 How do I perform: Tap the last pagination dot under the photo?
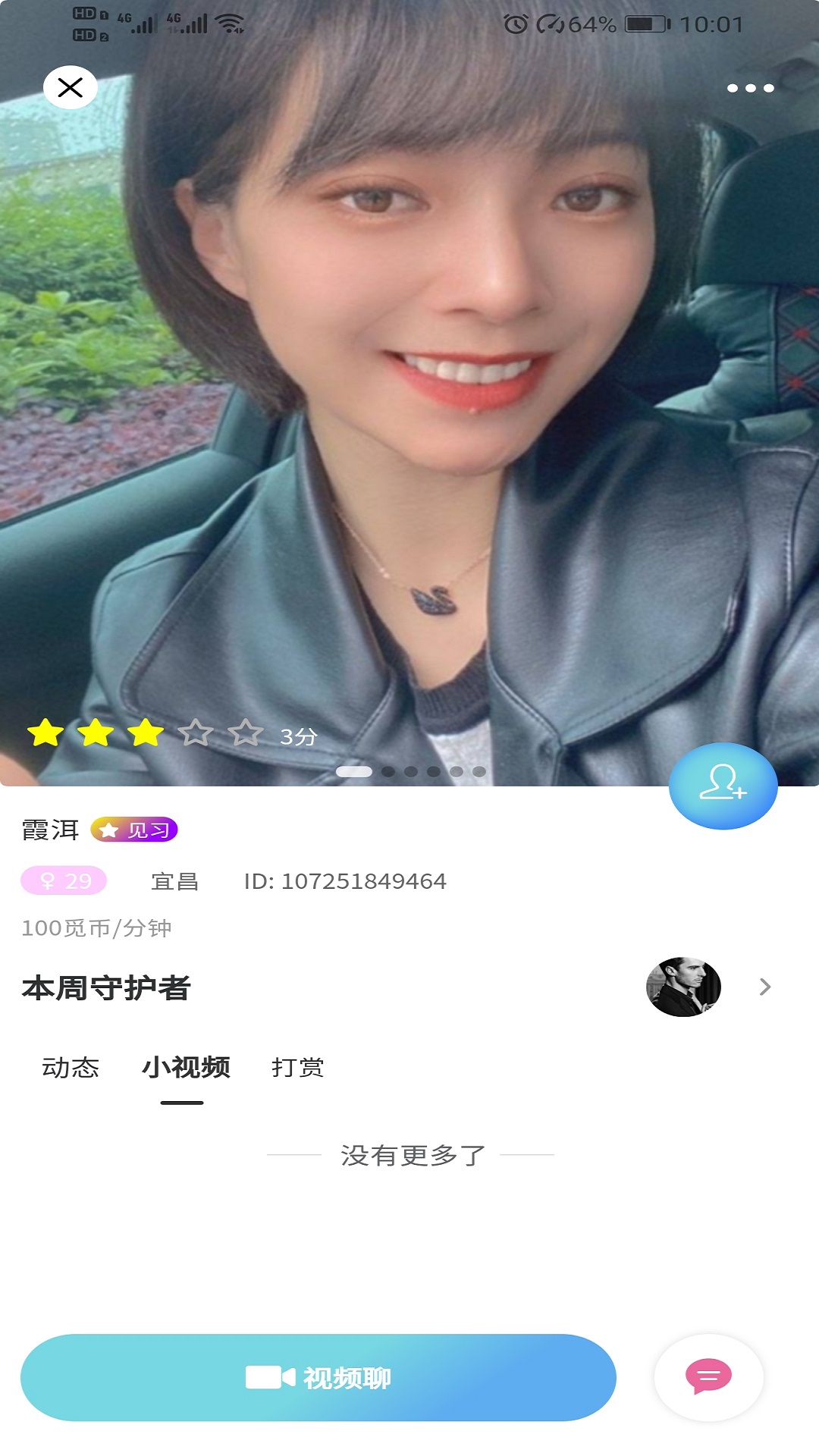[x=480, y=772]
